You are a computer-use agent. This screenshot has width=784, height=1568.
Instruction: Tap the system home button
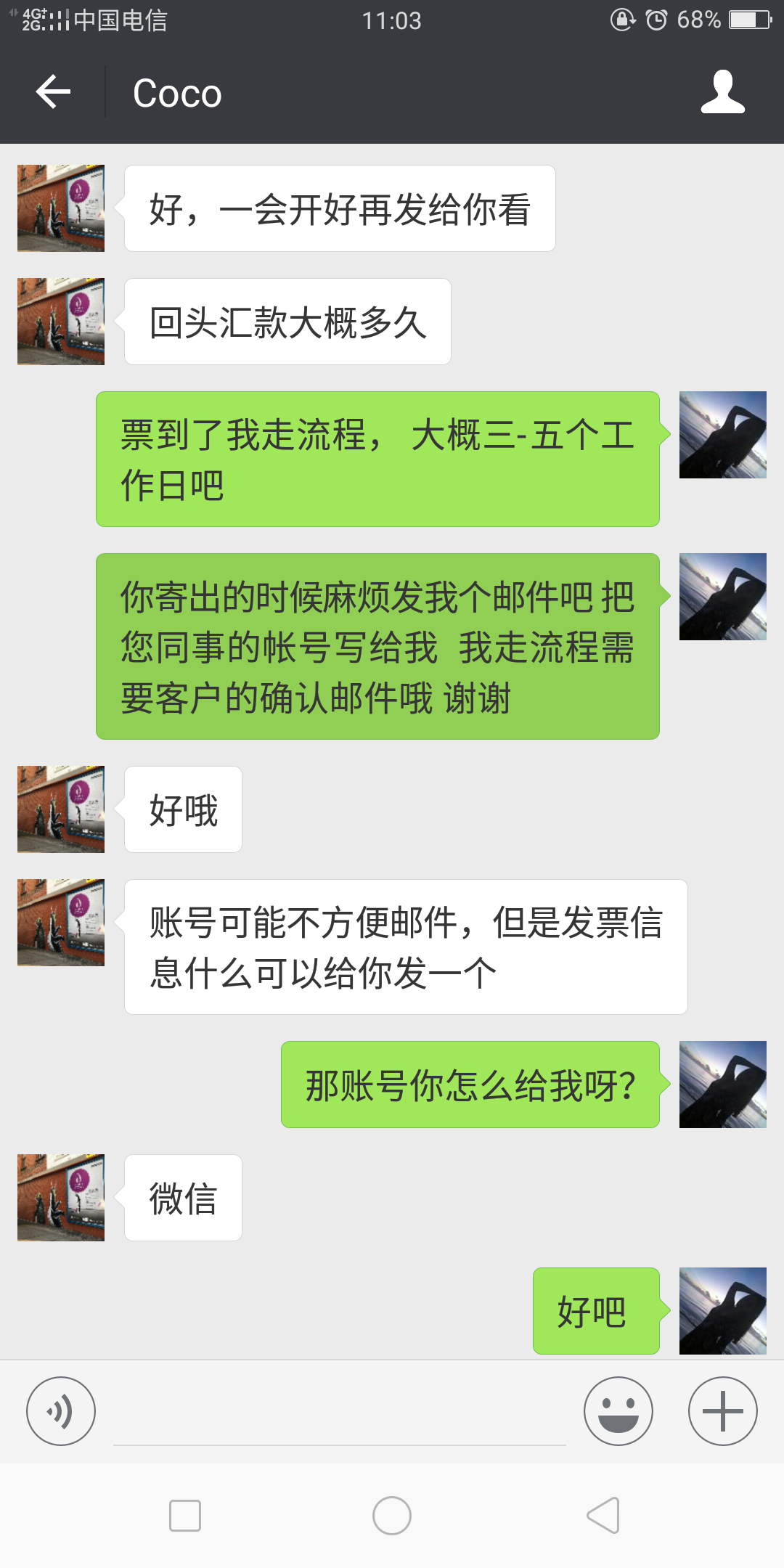pyautogui.click(x=392, y=1516)
